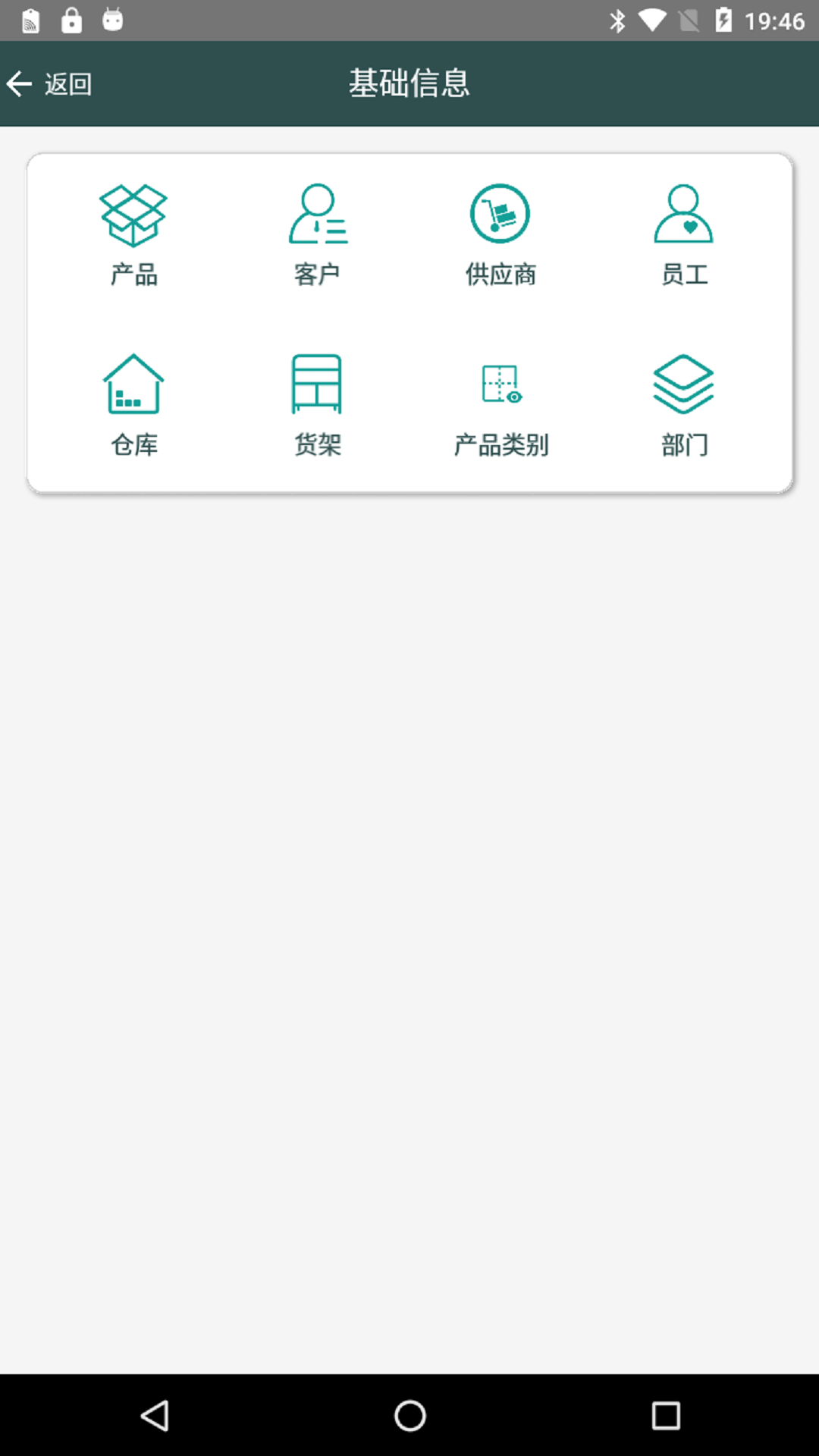Open the 员工 (Employees) section
819x1456 pixels.
coord(684,235)
